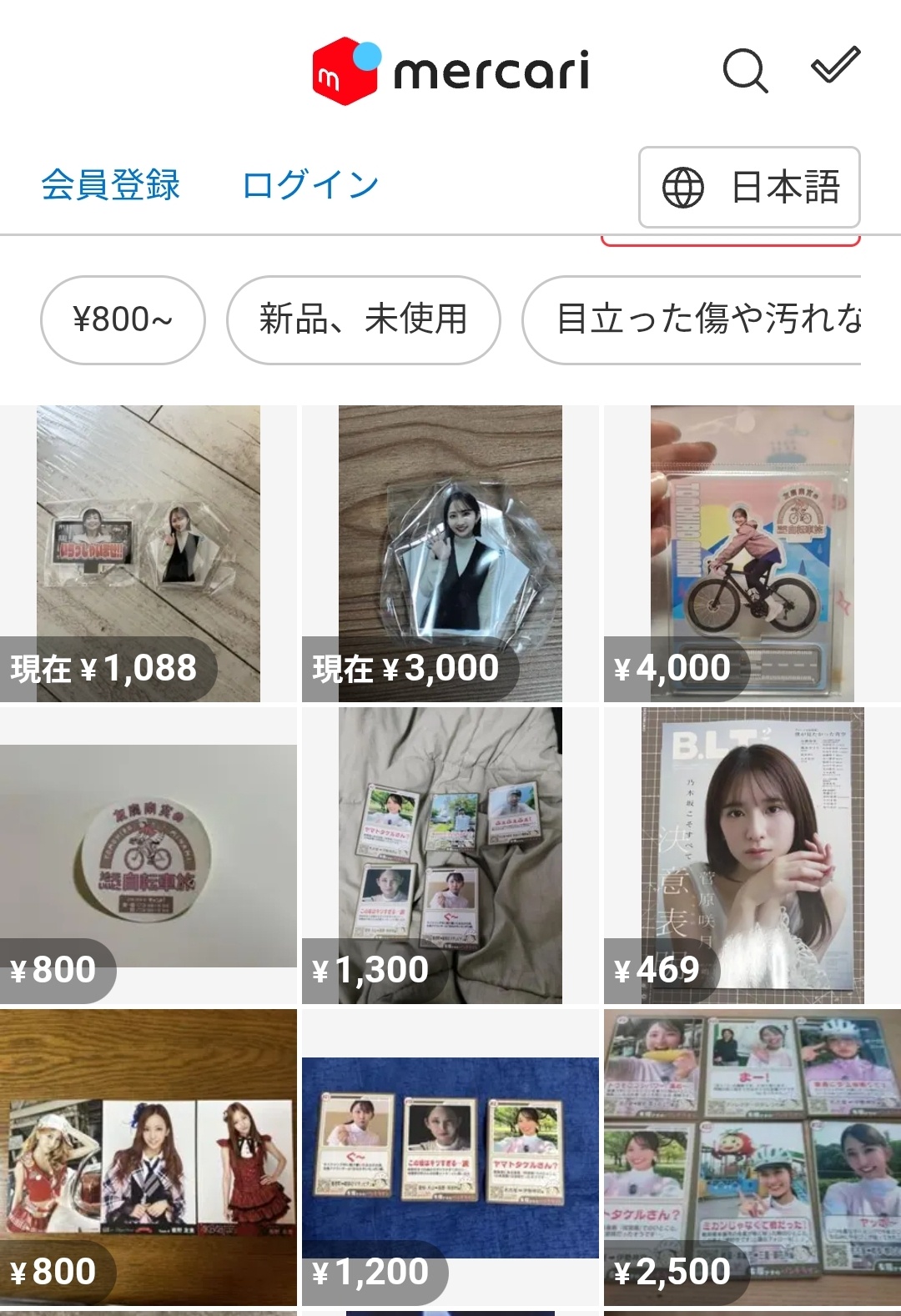Open the search magnifier icon
The image size is (901, 1316).
click(x=744, y=70)
